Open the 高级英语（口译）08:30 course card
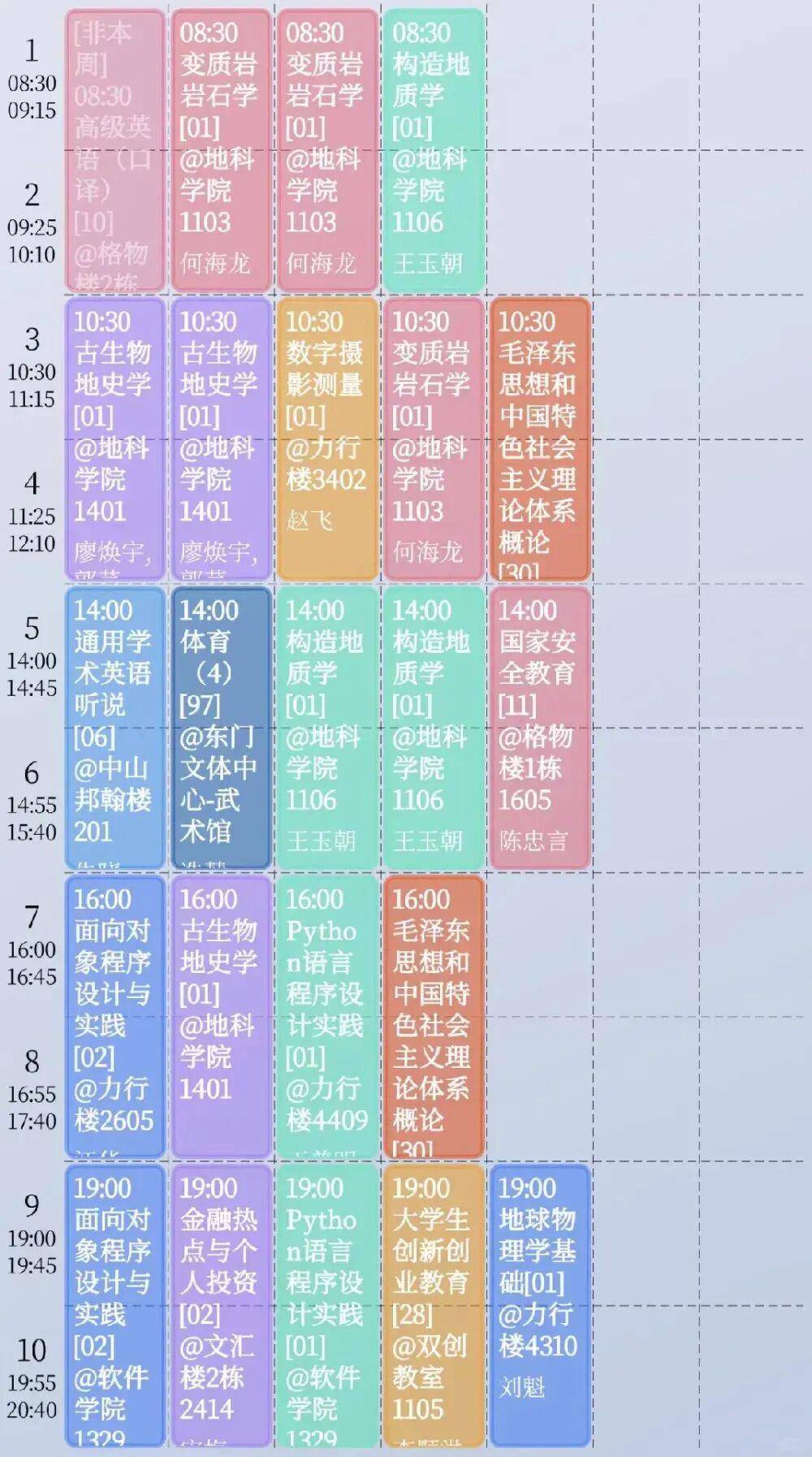Screen dimensions: 812x1457 [x=114, y=150]
